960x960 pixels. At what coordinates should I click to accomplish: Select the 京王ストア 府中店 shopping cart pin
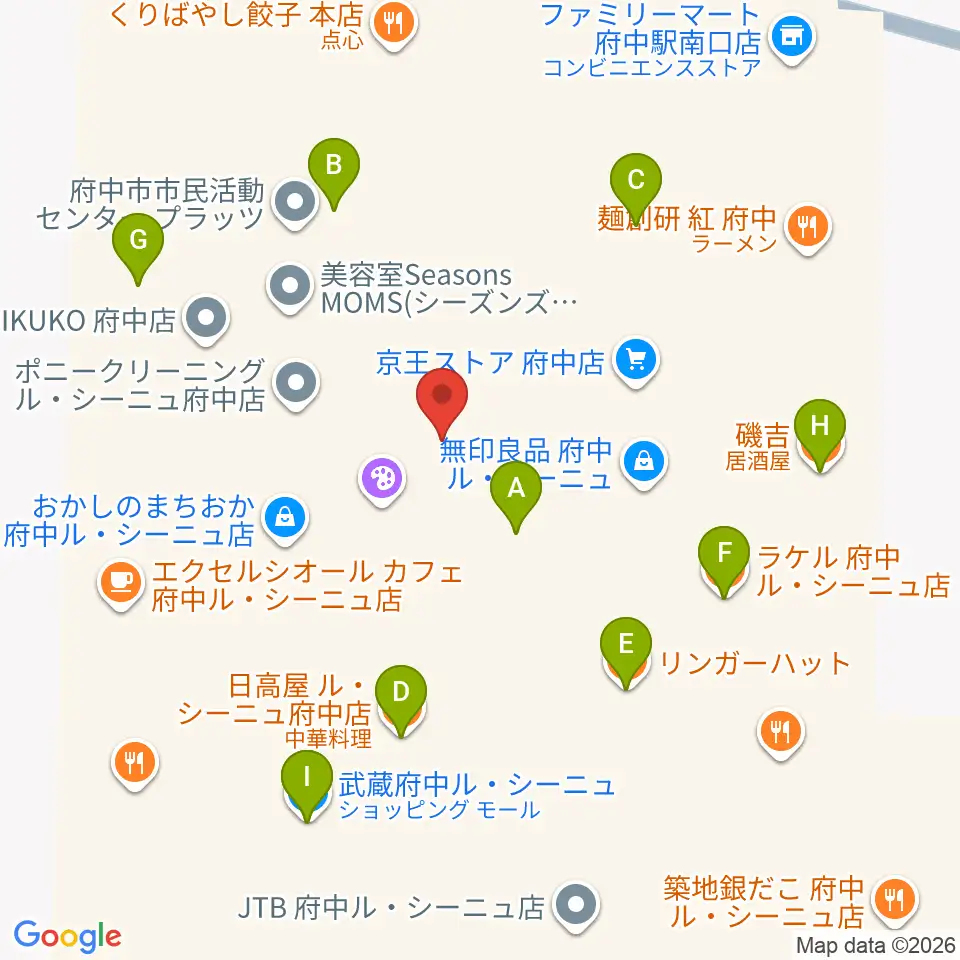click(x=636, y=361)
